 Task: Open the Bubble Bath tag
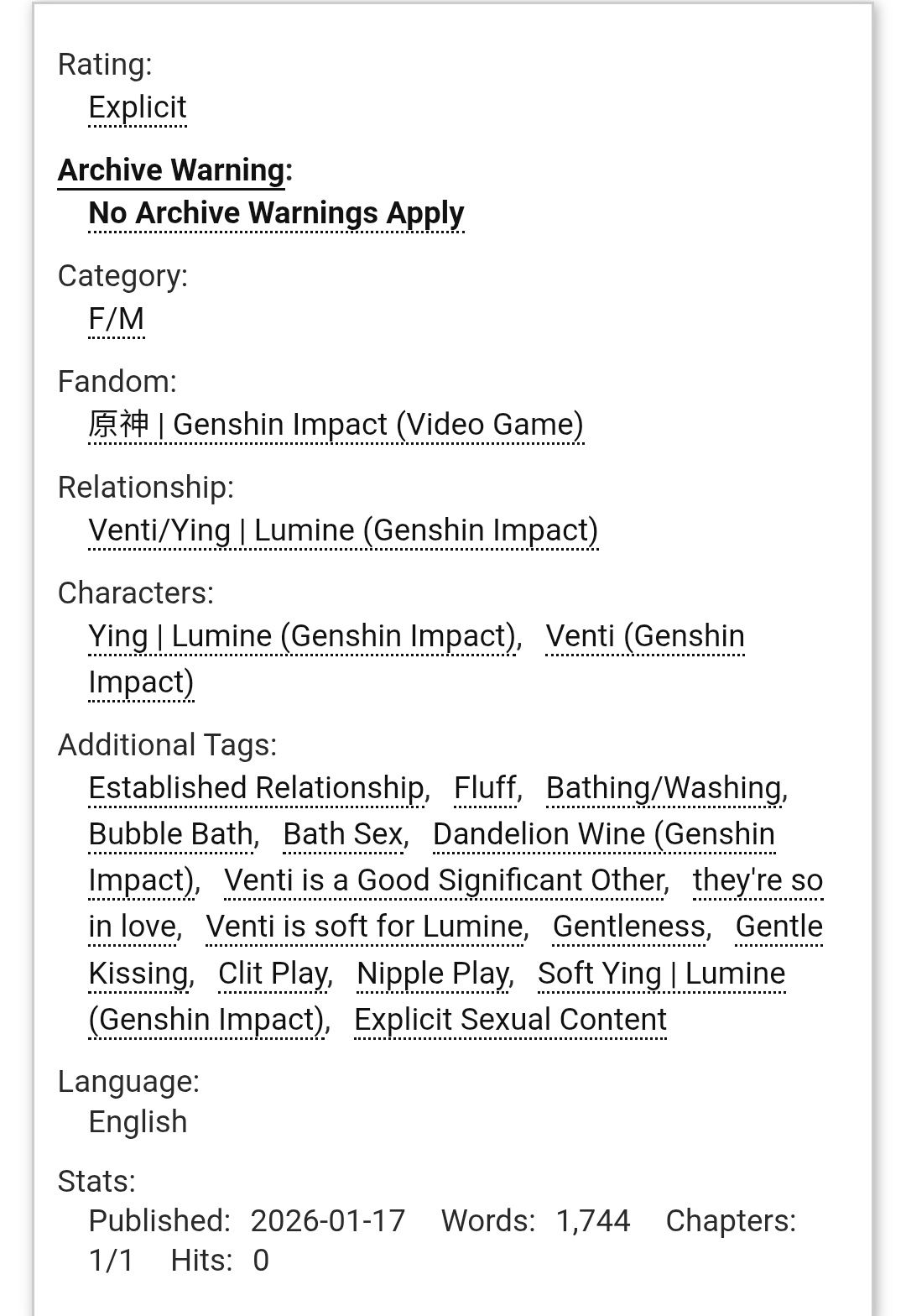click(171, 834)
